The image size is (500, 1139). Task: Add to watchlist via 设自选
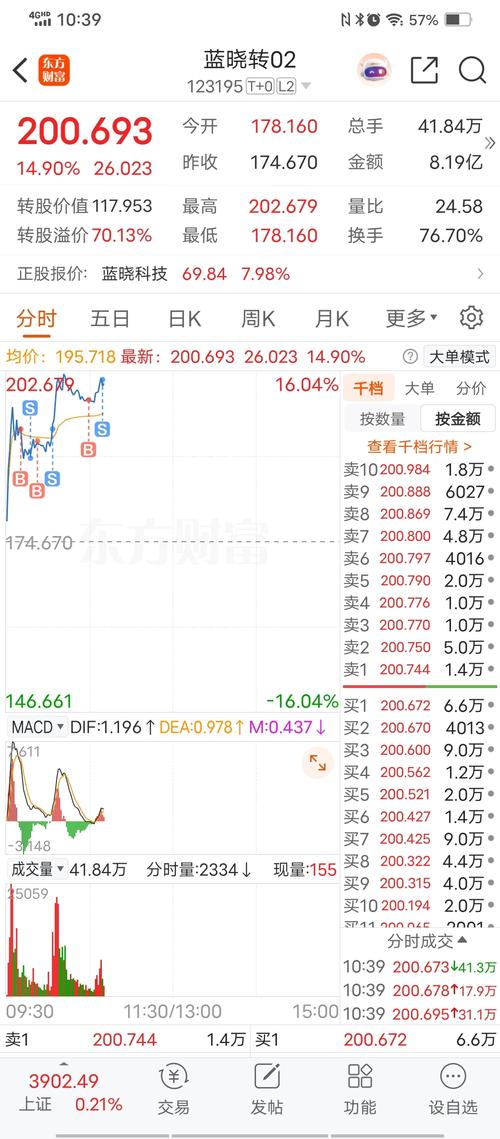(x=453, y=1091)
